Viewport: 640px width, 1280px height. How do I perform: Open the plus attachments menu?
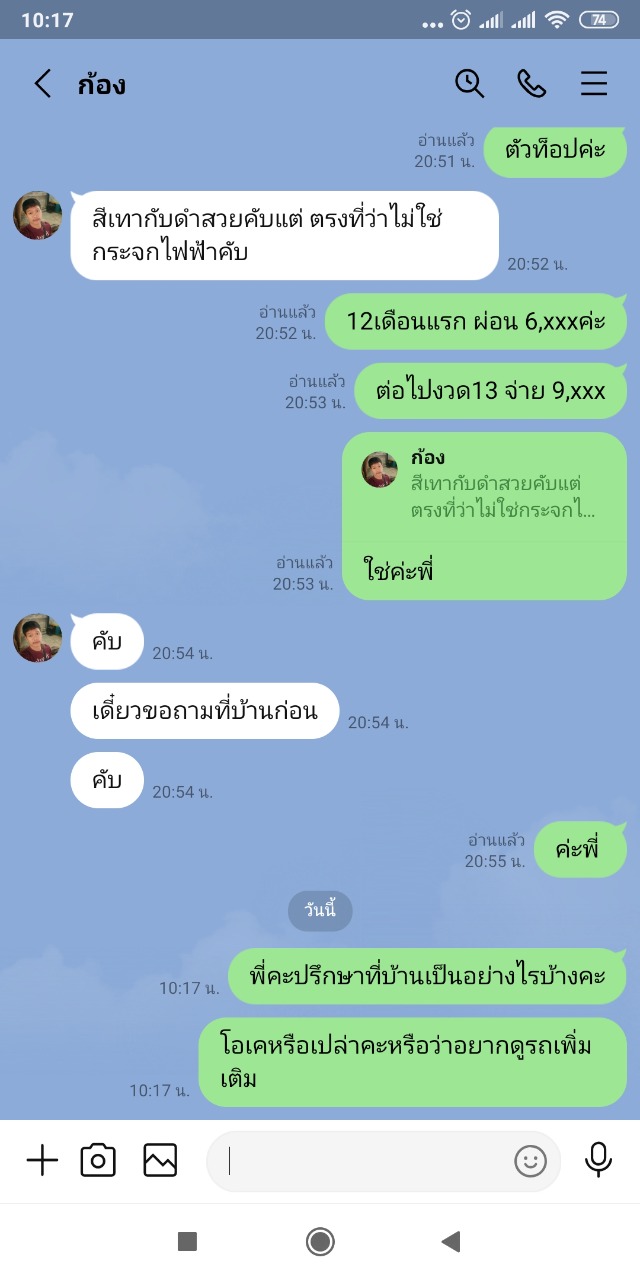point(42,1160)
